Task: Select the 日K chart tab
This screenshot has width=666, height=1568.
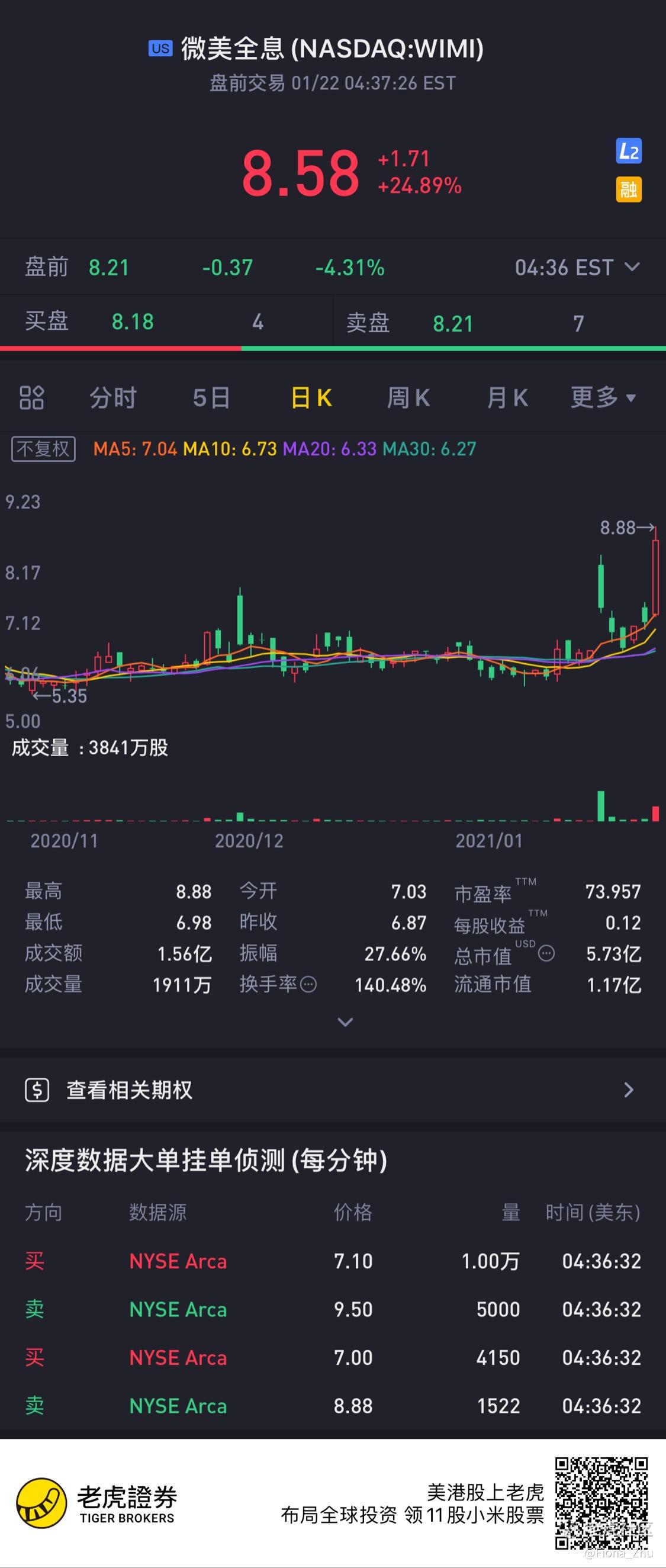Action: click(x=311, y=398)
